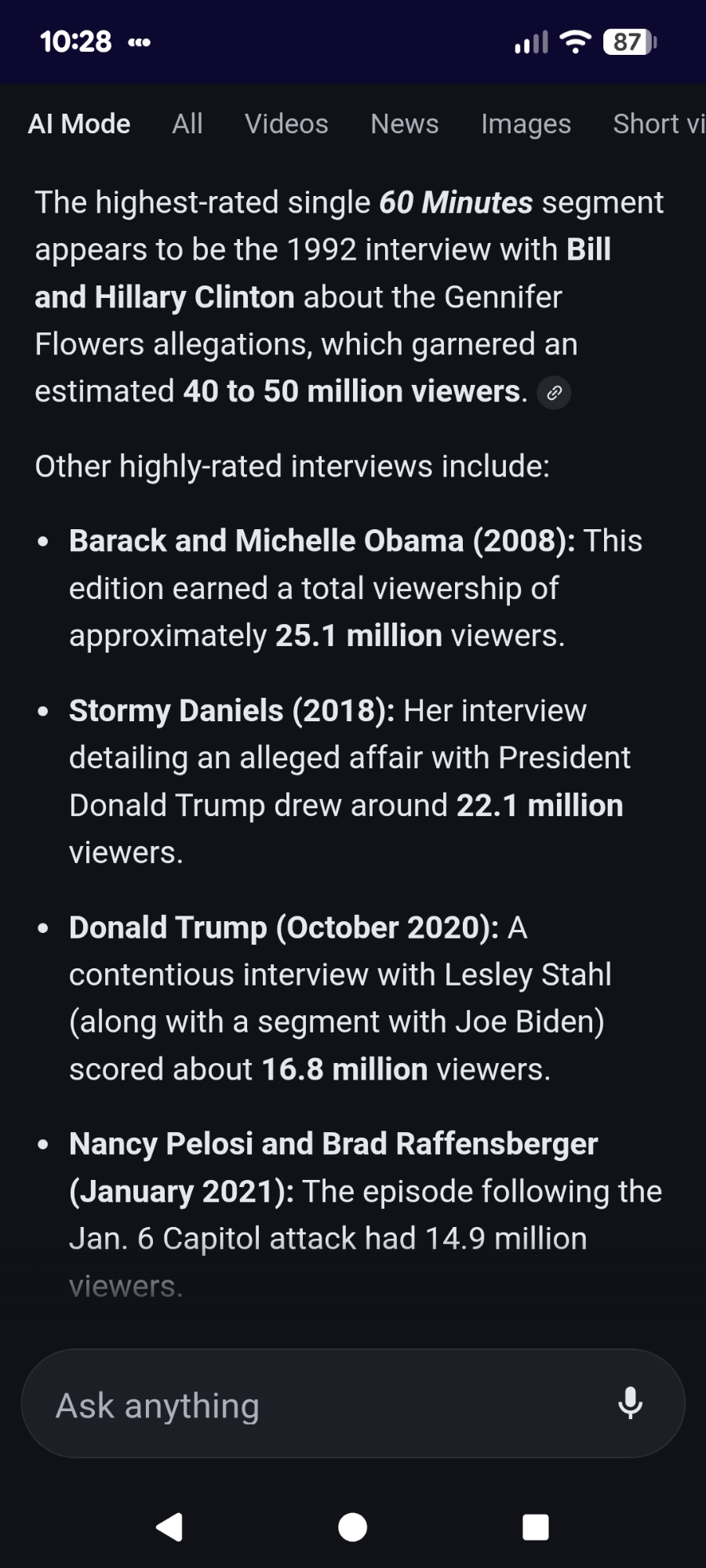Go to the home screen
The image size is (706, 1568).
(x=352, y=1526)
